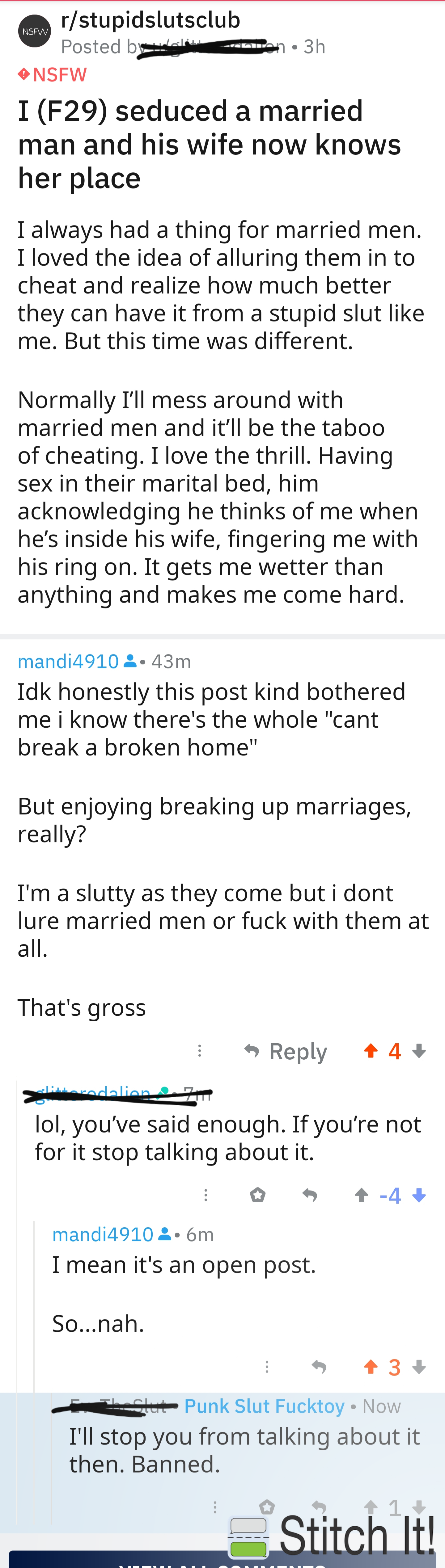Downvote the 'So...nah.' comment
The image size is (445, 1568).
(419, 1367)
